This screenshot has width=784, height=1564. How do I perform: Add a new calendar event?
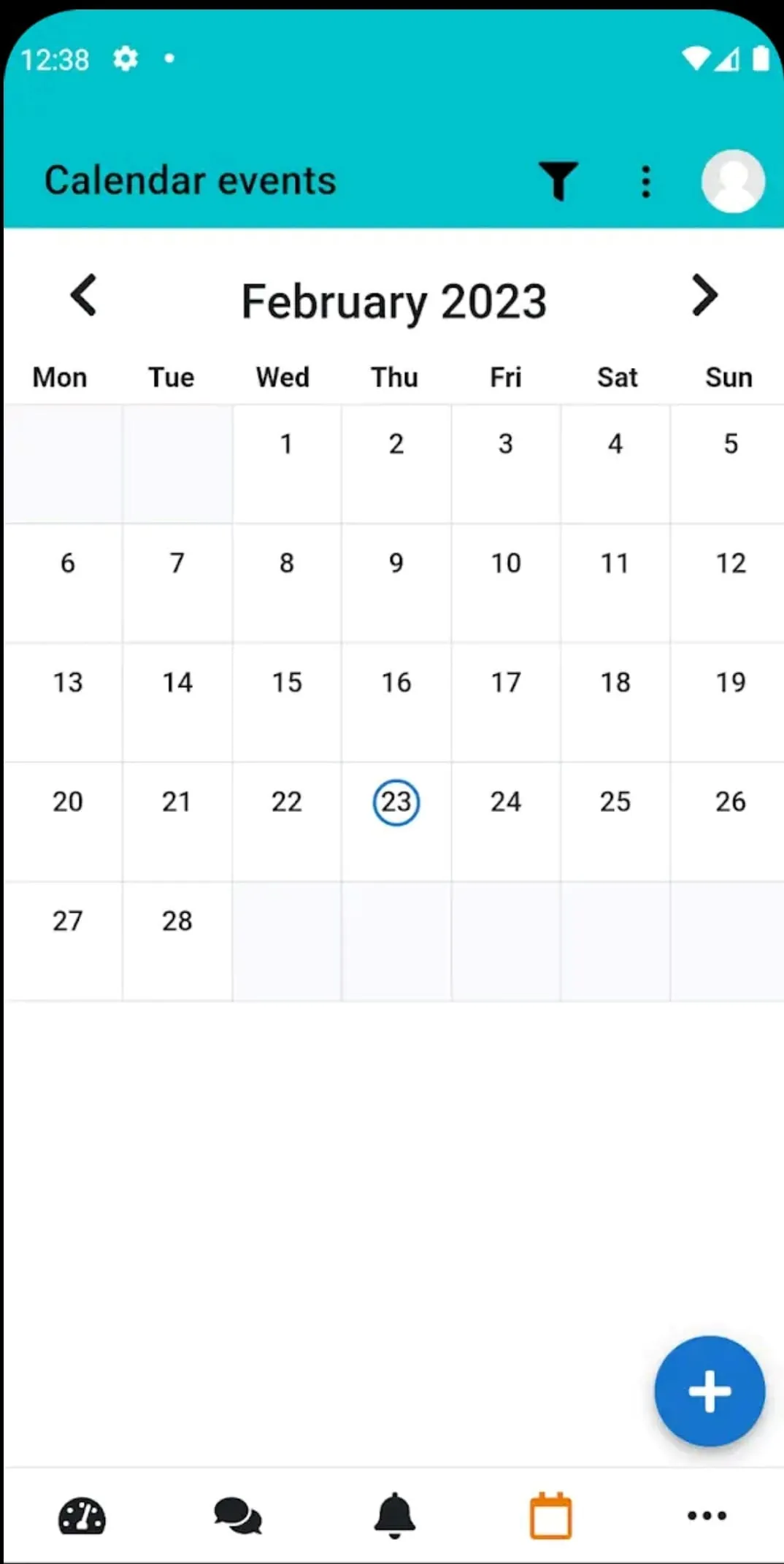pos(709,1391)
